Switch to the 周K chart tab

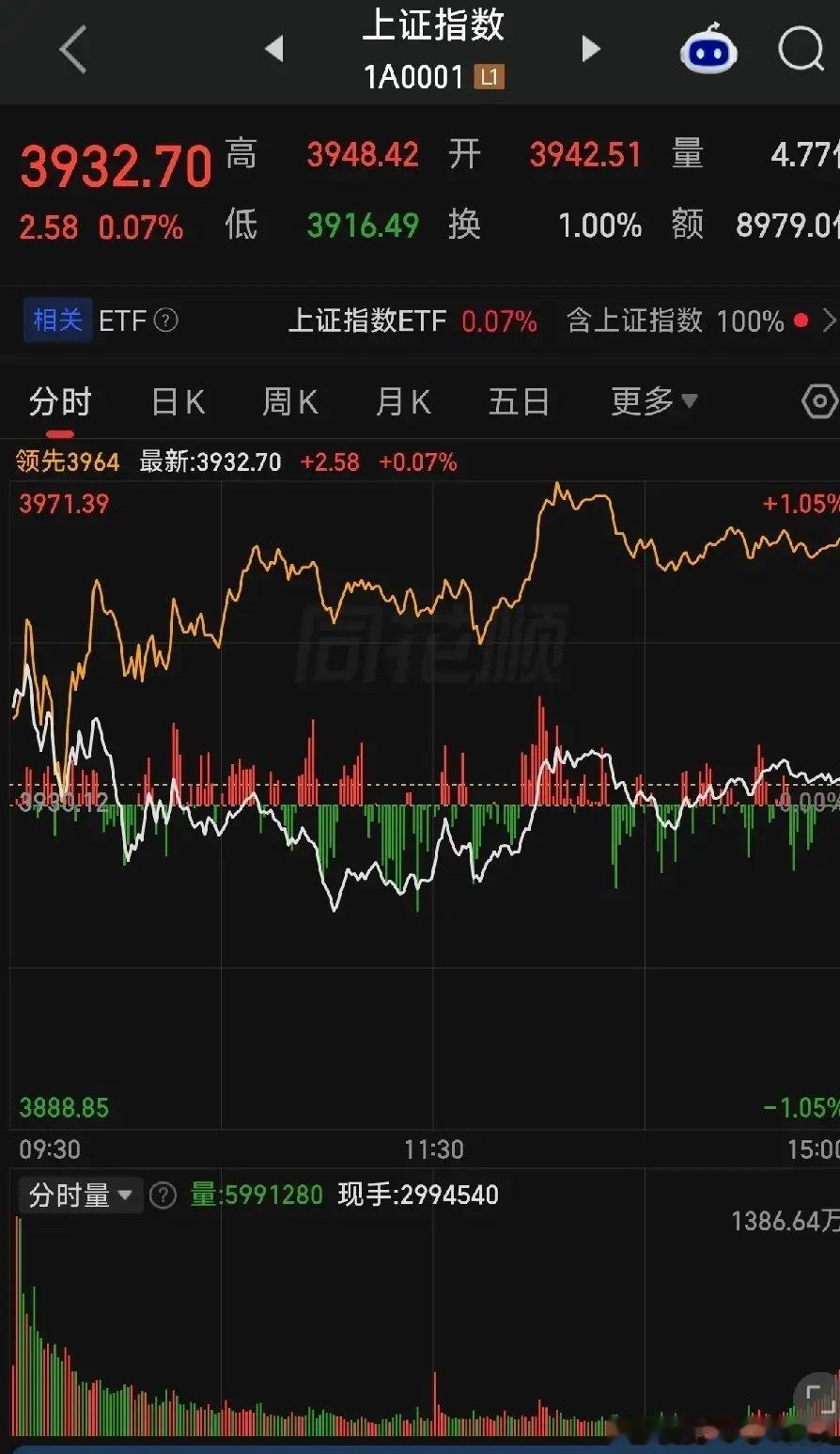(x=290, y=402)
